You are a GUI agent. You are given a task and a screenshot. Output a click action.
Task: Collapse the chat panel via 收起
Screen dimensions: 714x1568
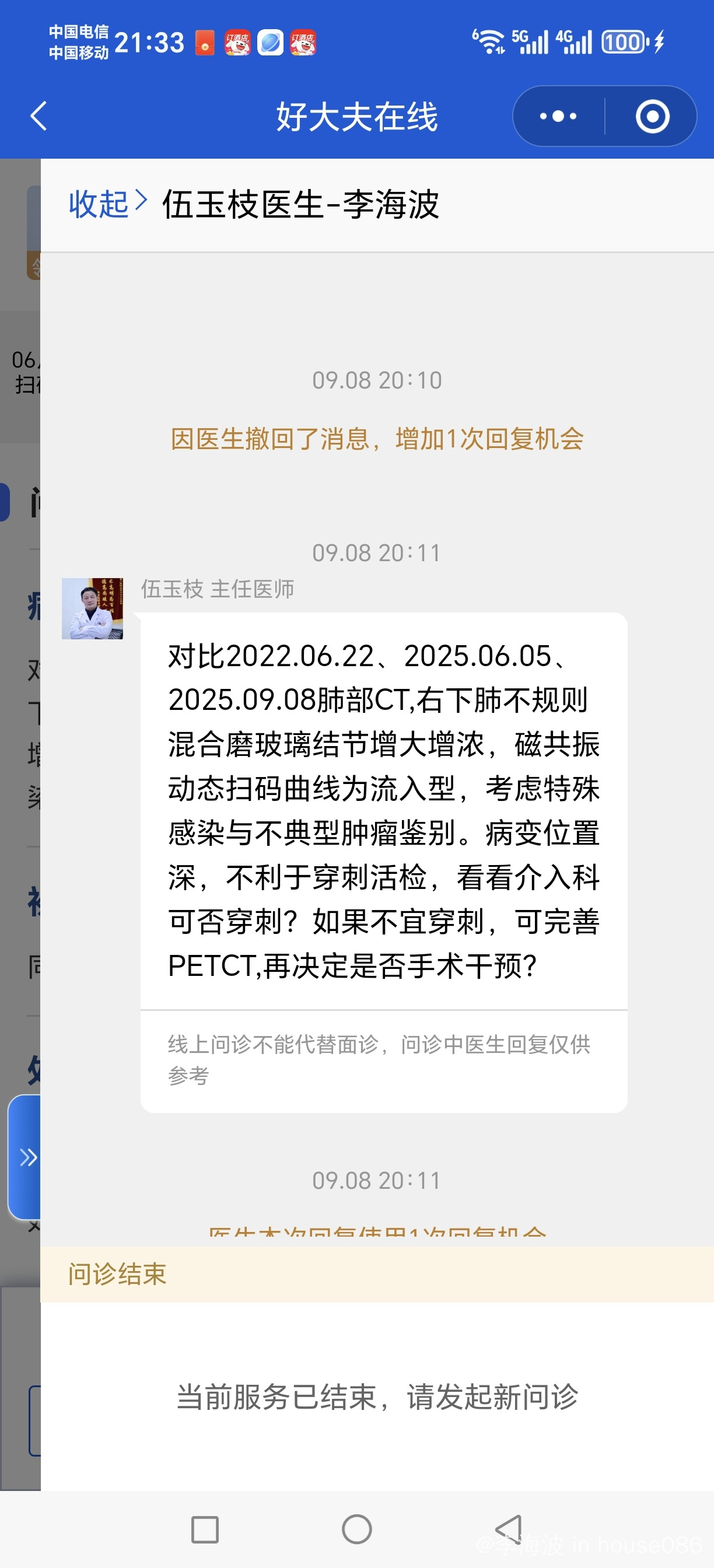point(107,204)
